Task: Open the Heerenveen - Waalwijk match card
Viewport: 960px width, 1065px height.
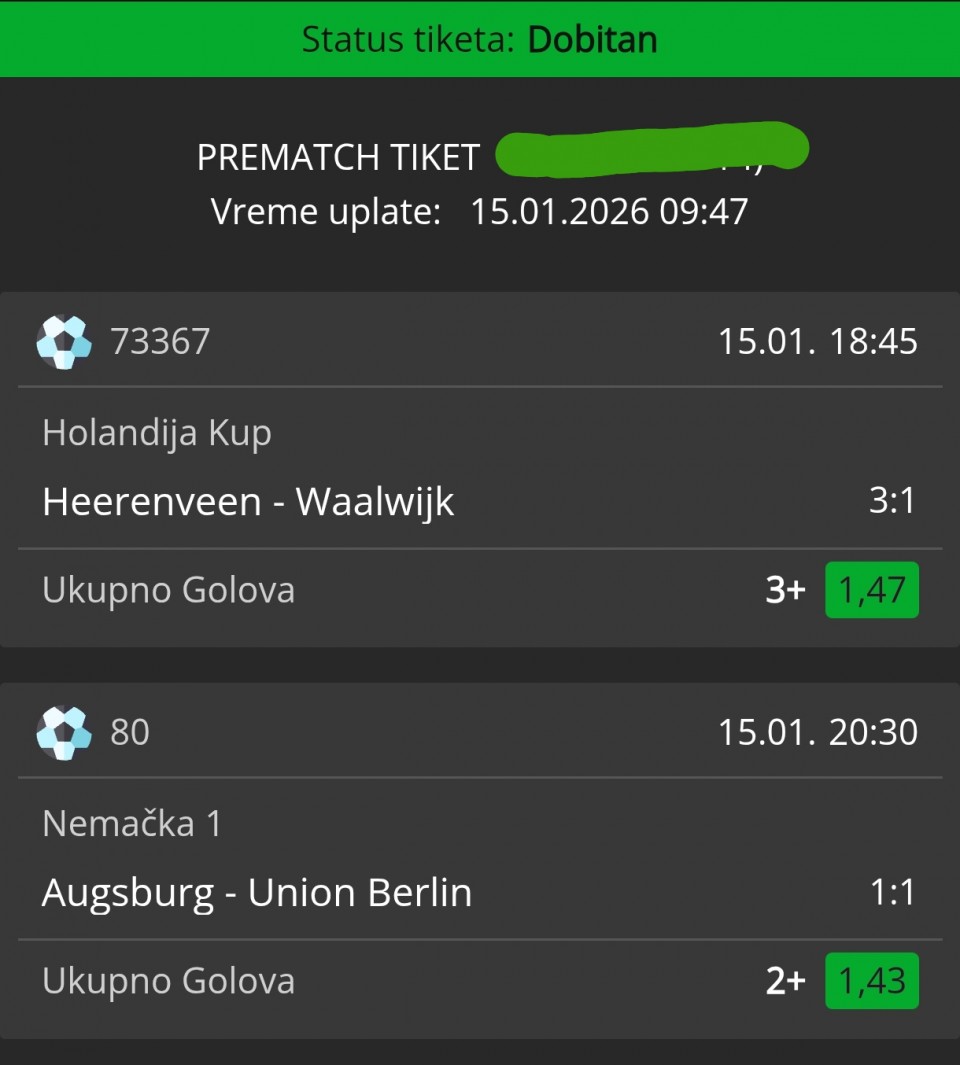Action: coord(248,501)
